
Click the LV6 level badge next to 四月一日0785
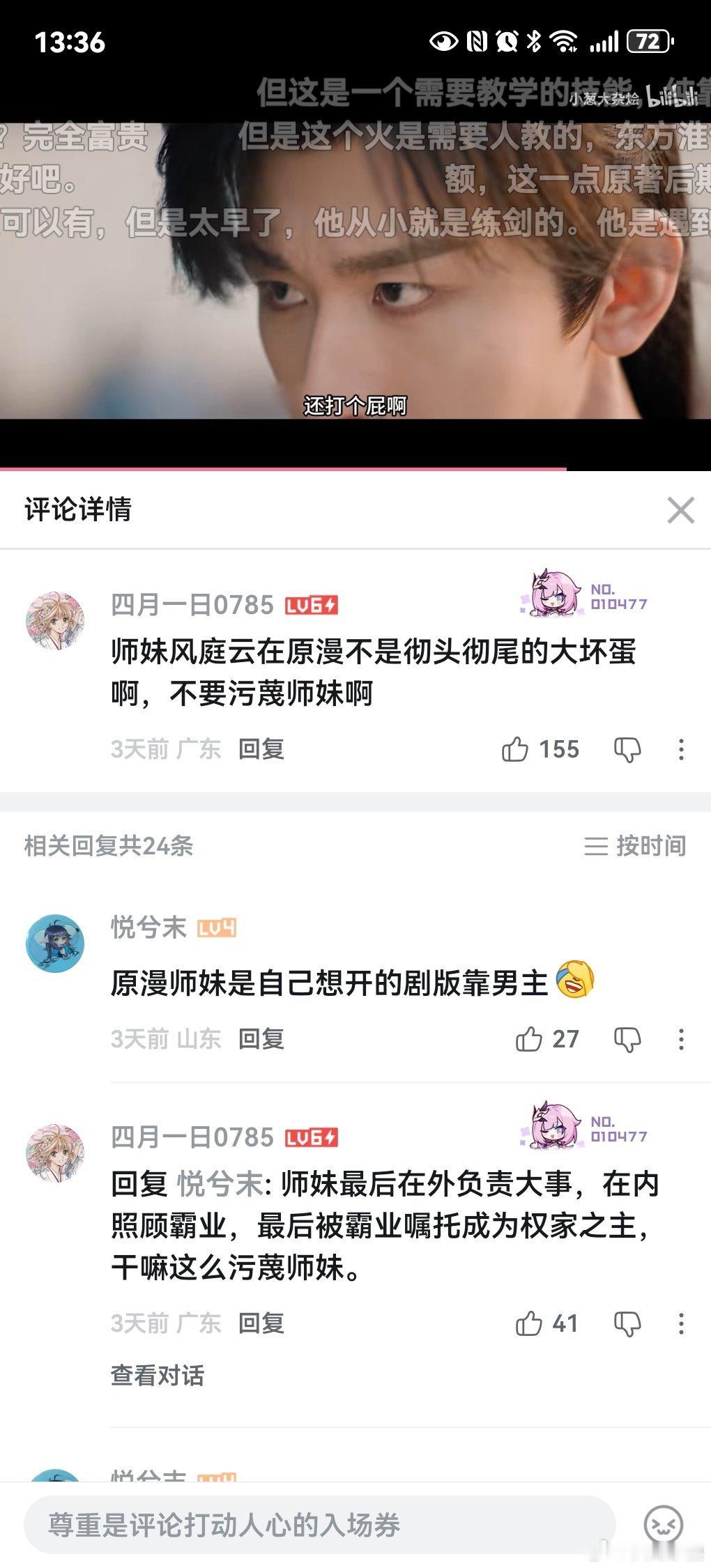tap(312, 606)
